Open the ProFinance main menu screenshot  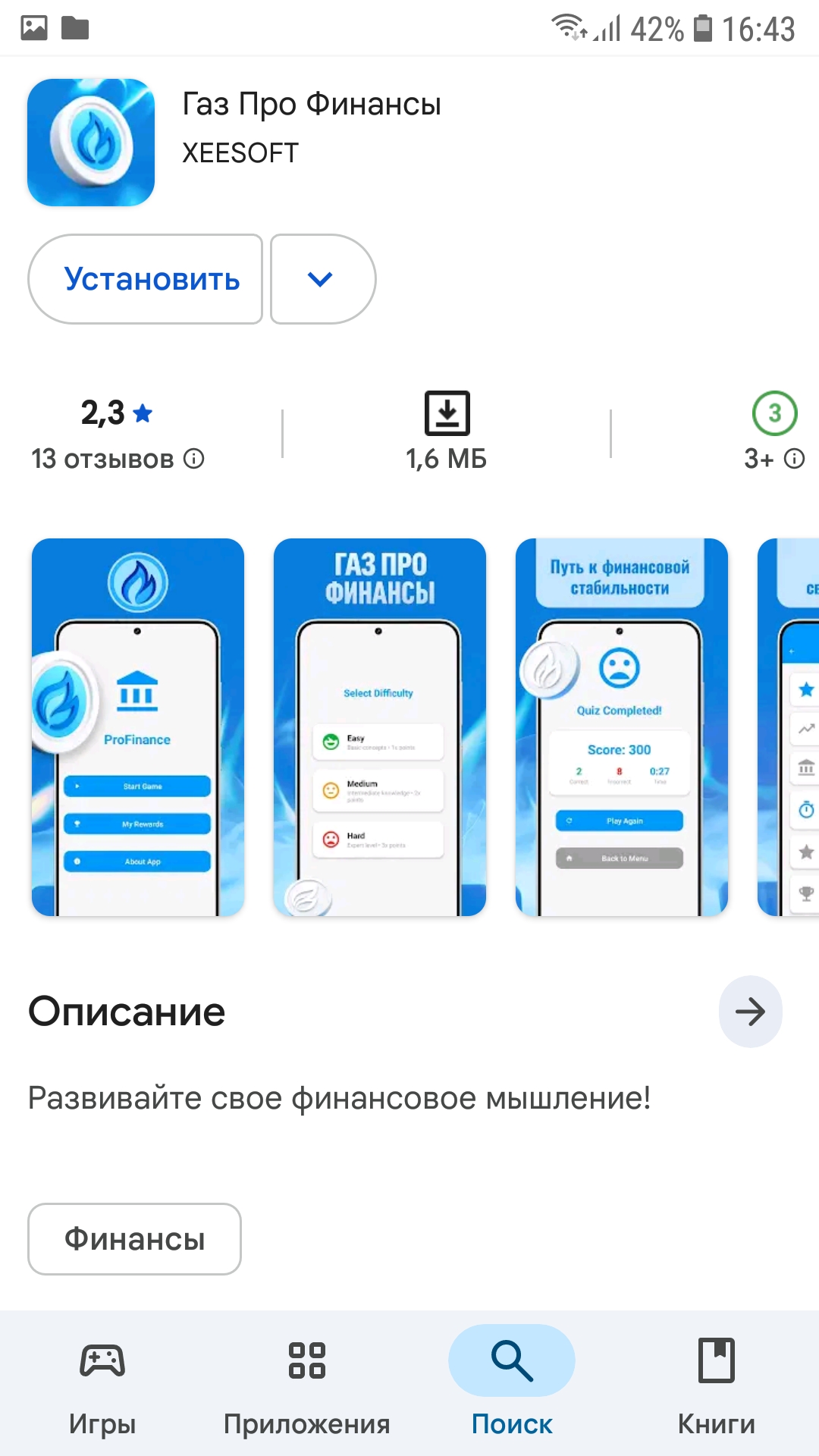pyautogui.click(x=138, y=726)
